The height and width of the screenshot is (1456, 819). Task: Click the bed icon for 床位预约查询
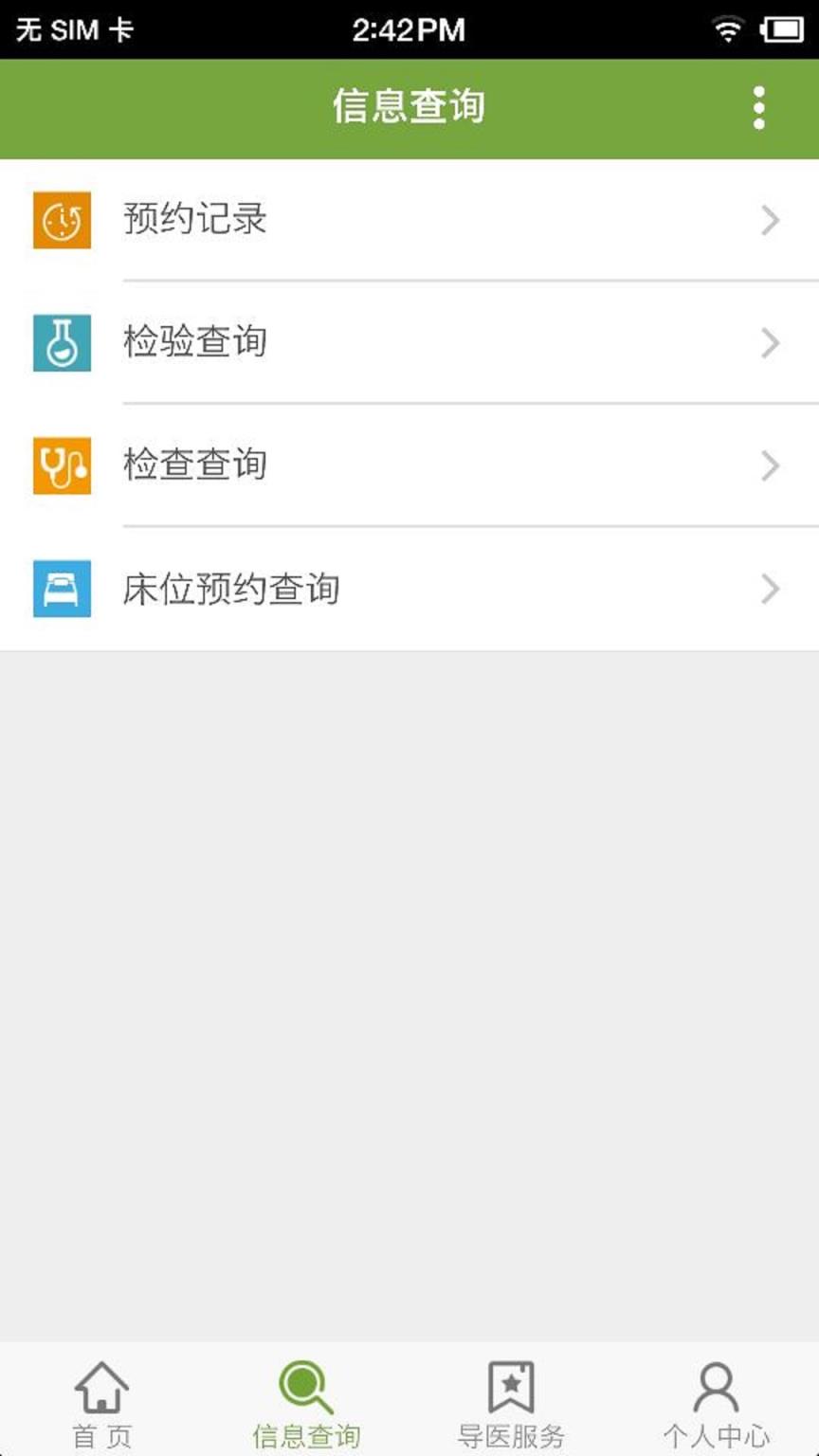[61, 590]
